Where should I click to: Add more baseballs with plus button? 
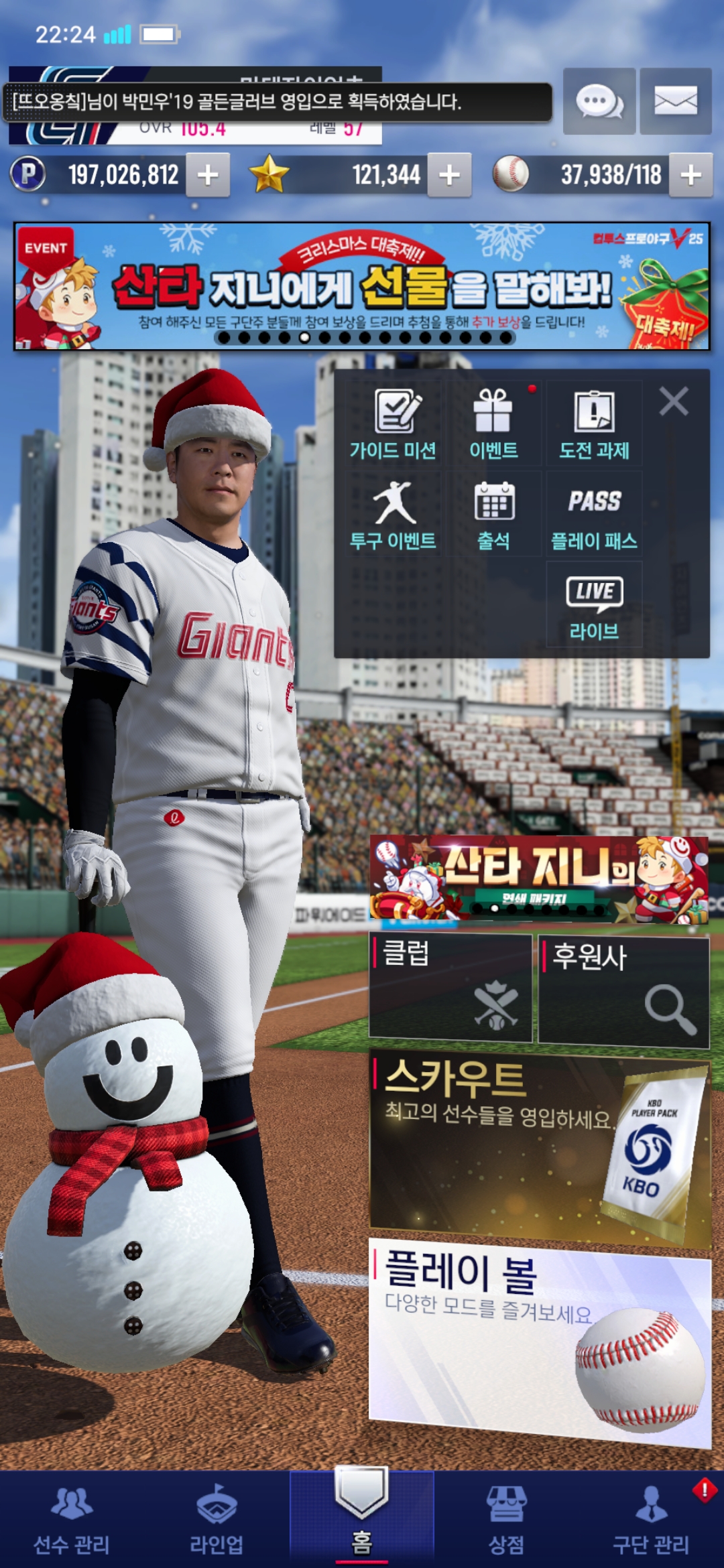click(x=690, y=175)
